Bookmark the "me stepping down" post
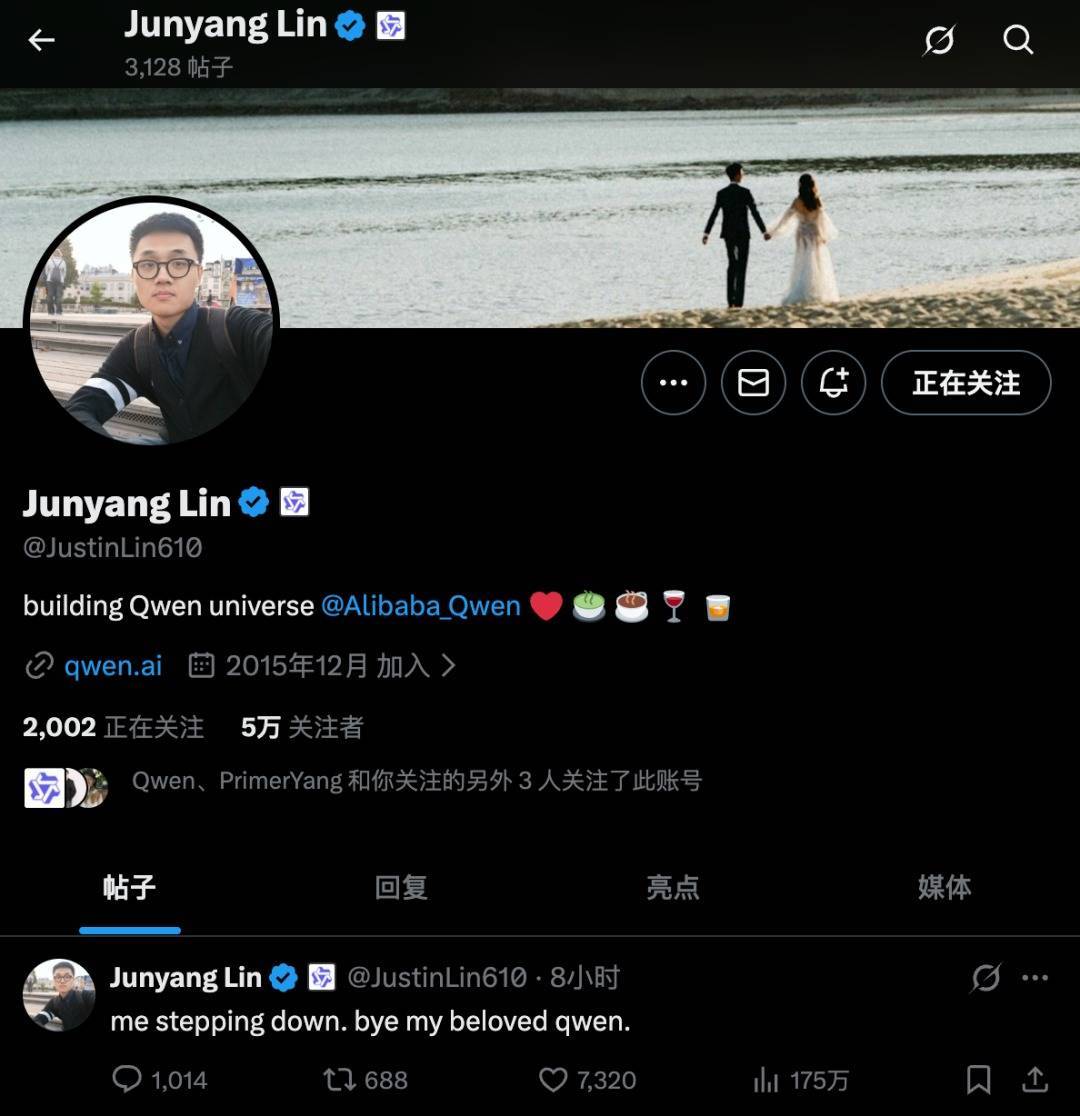Viewport: 1080px width, 1116px height. point(978,1079)
